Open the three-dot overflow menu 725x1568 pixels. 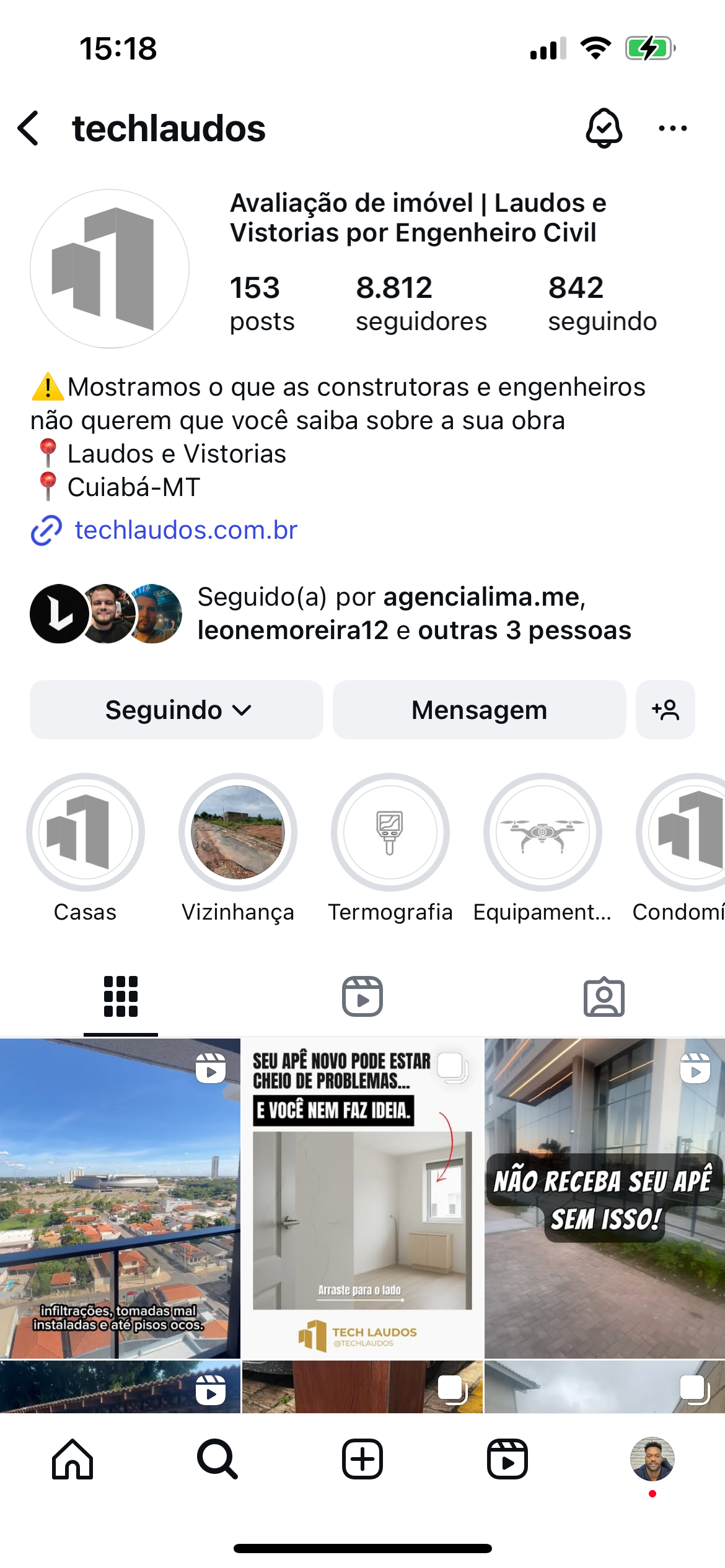click(672, 128)
